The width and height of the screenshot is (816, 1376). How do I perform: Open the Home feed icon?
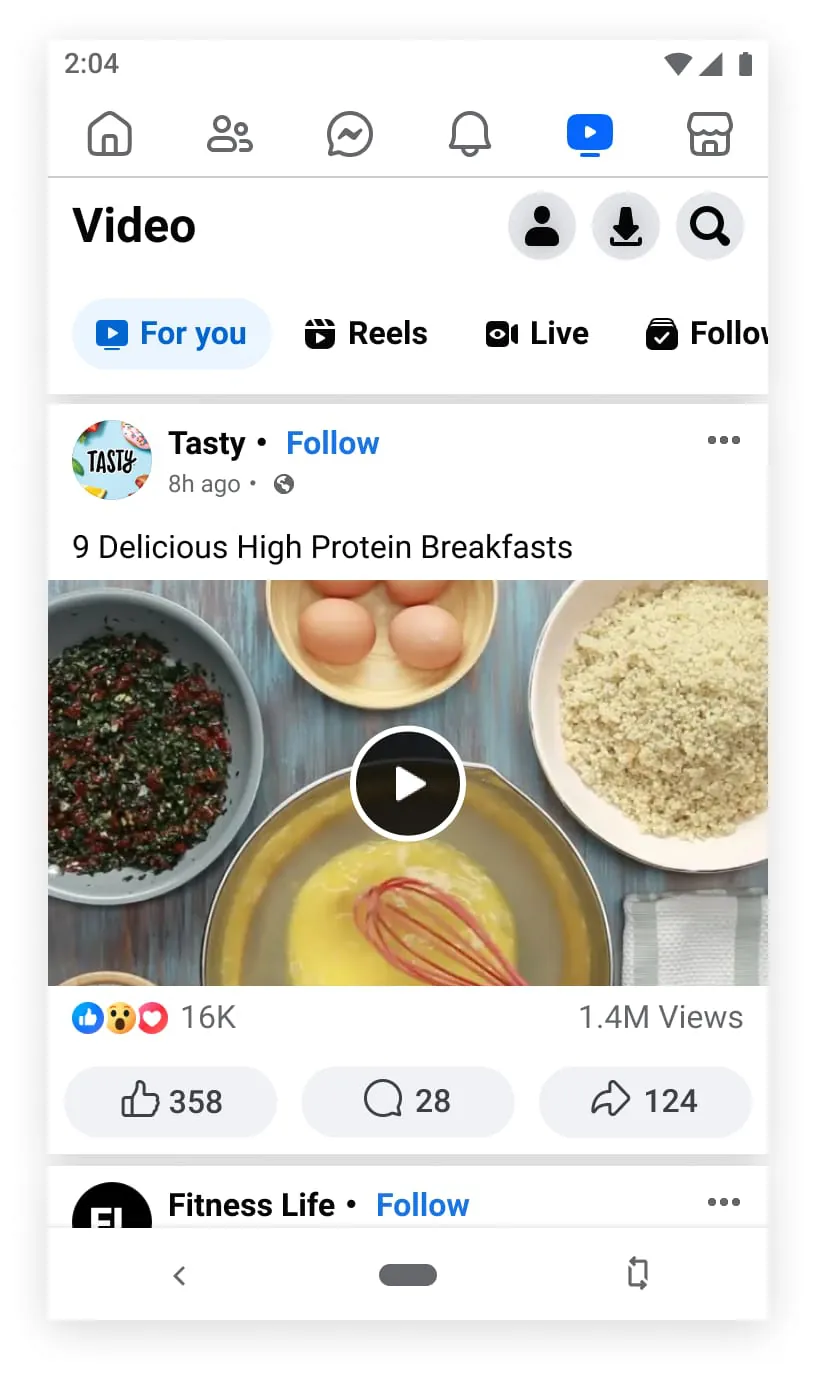110,133
